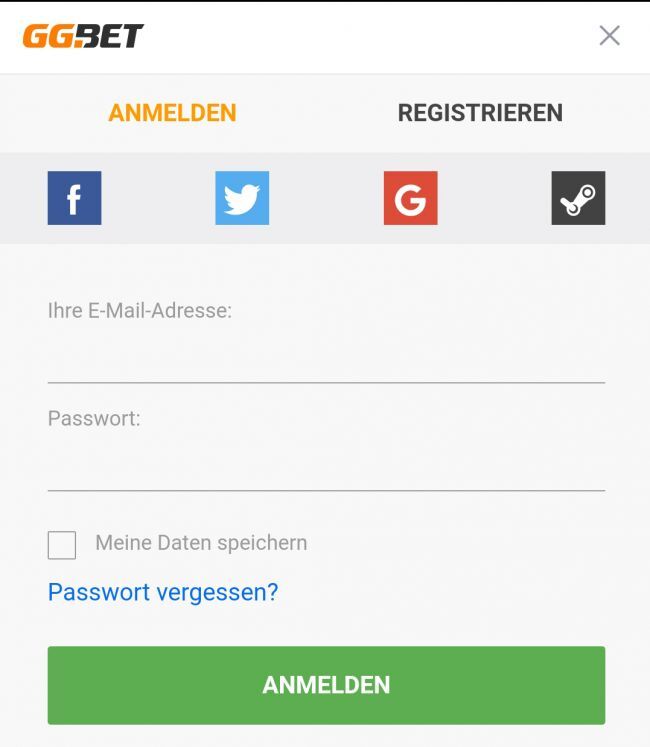The width and height of the screenshot is (650, 747).
Task: Check Meine Daten speichern
Action: point(62,545)
